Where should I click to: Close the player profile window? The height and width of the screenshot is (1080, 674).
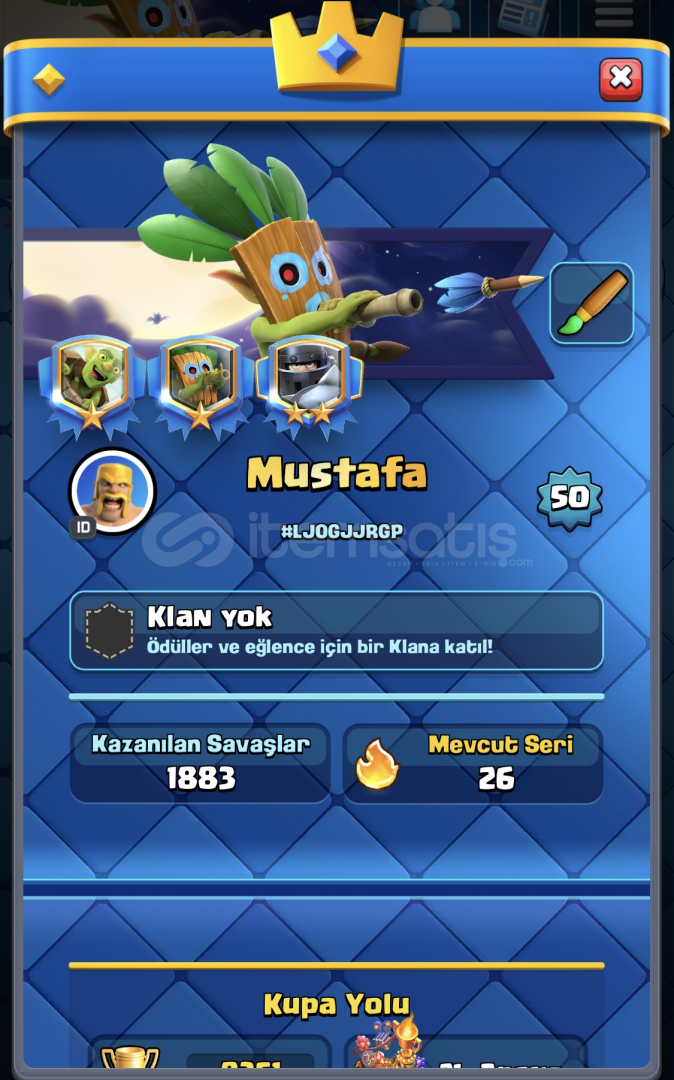click(620, 79)
